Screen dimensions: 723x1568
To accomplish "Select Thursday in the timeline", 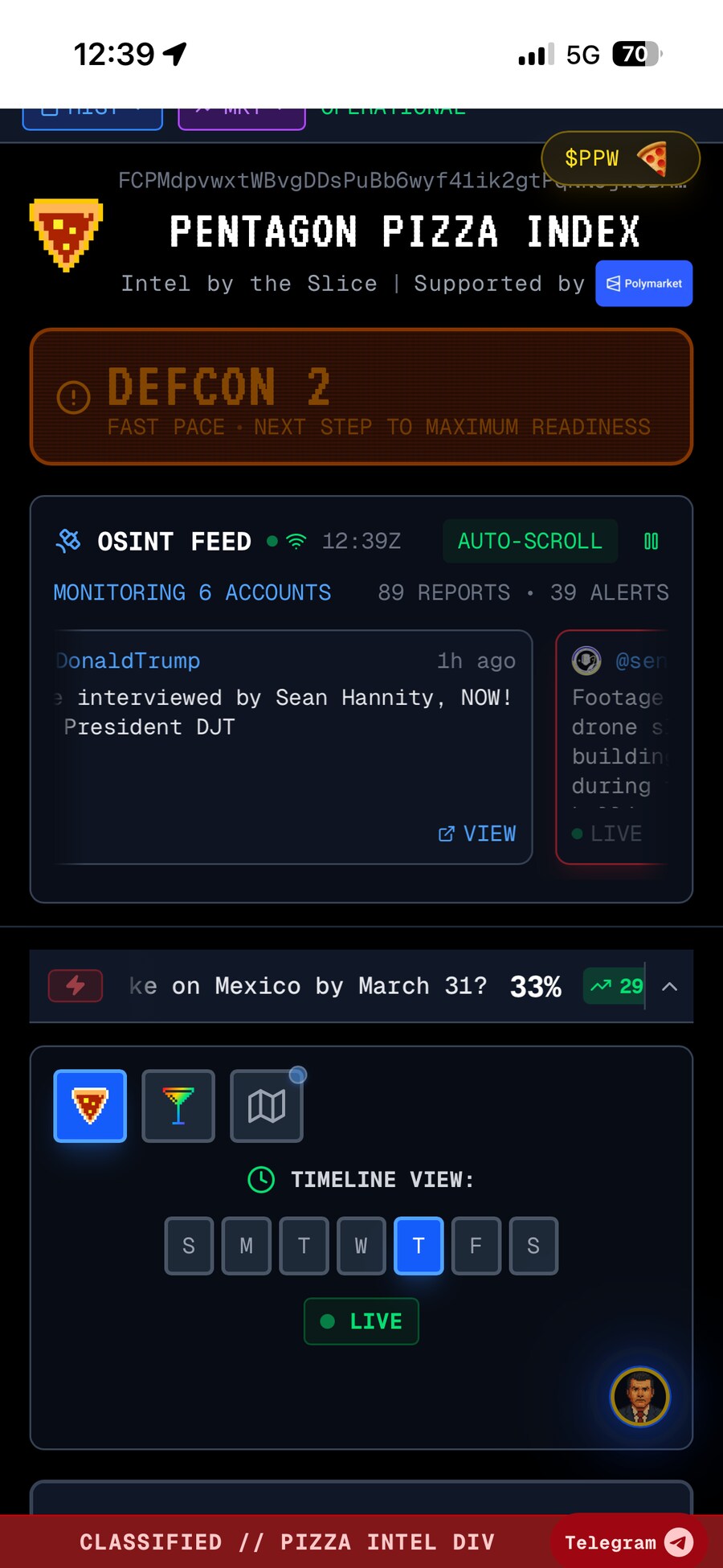I will (419, 1246).
